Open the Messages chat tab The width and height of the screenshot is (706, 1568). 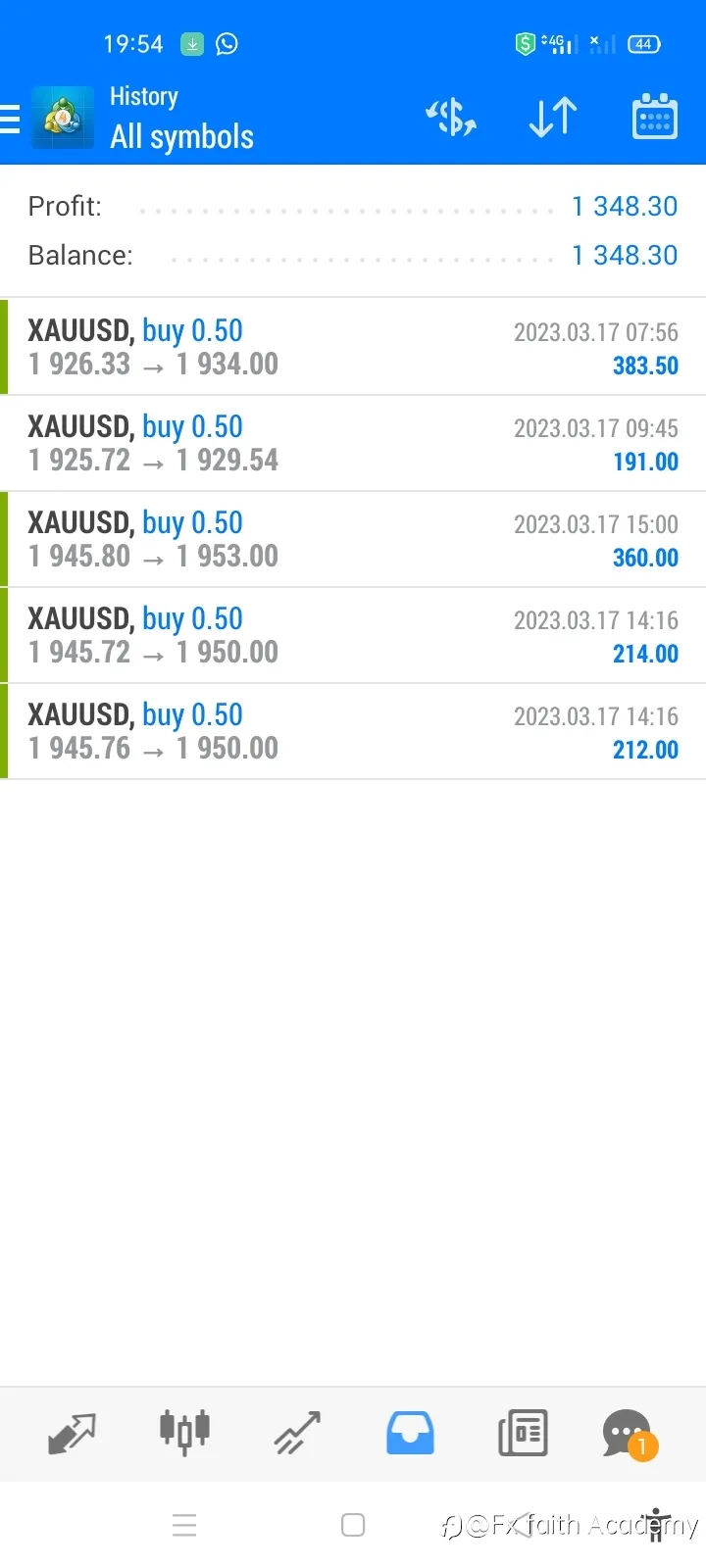point(630,1435)
